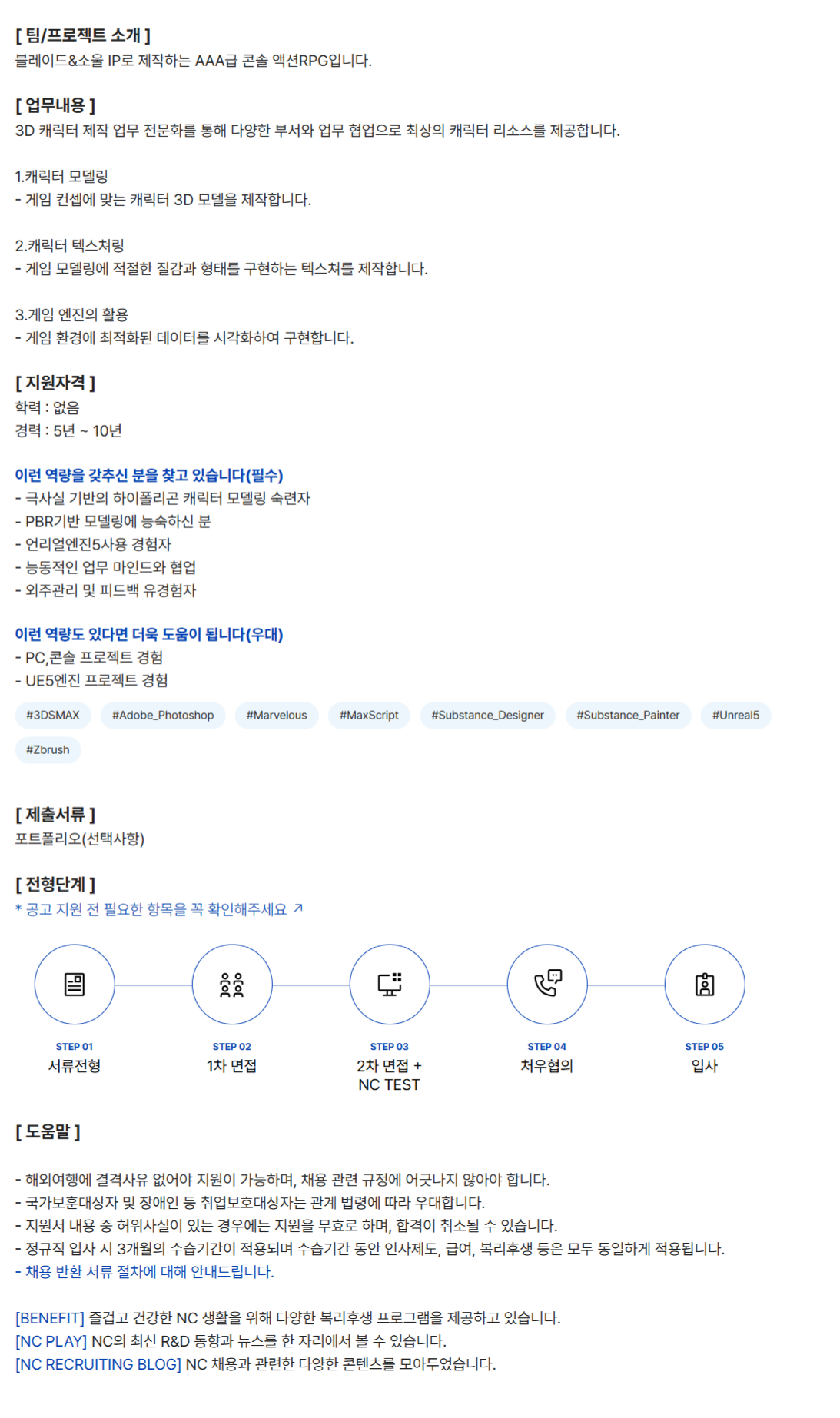Screen dimensions: 840x1418
Task: Open the #Marvelous tag
Action: tap(277, 716)
